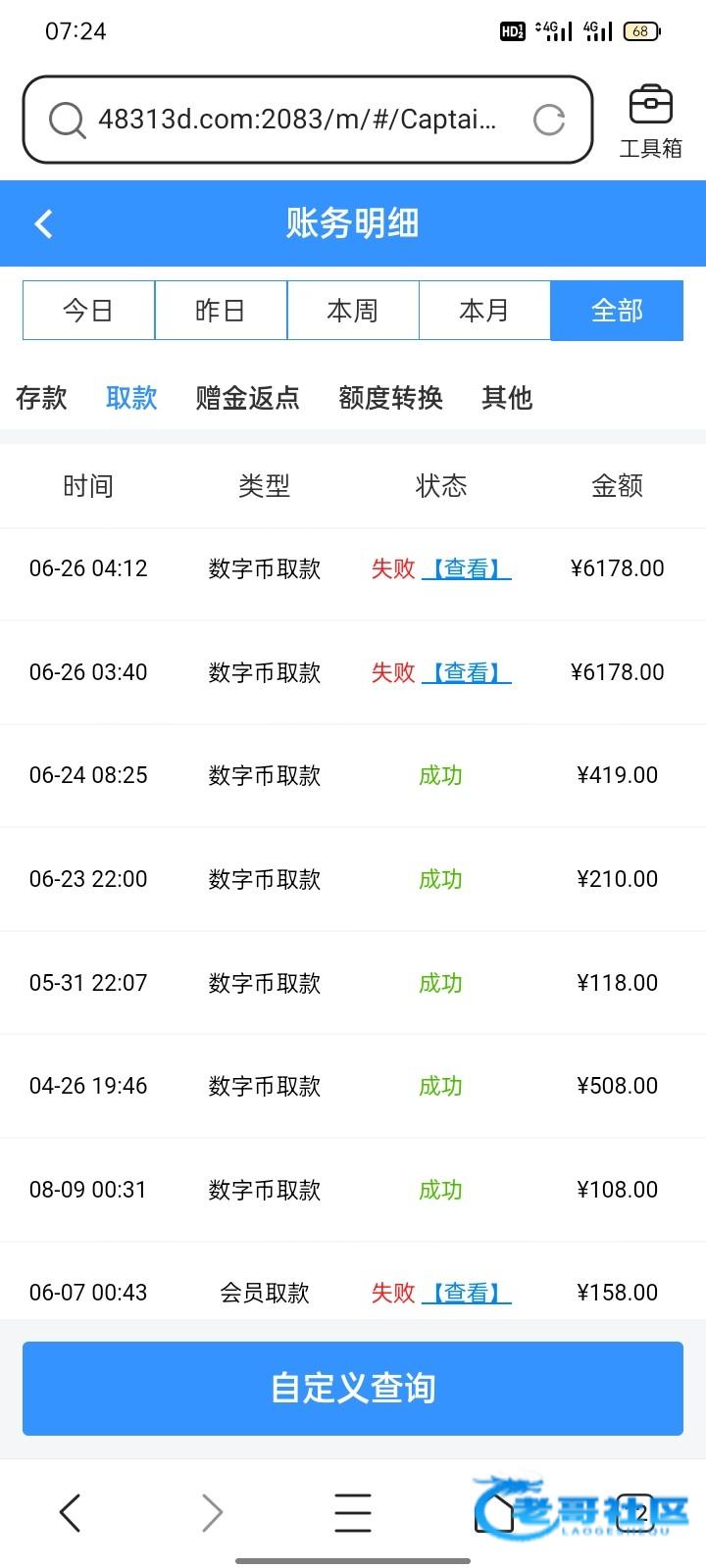
Task: Open the 其他 tab
Action: point(507,398)
